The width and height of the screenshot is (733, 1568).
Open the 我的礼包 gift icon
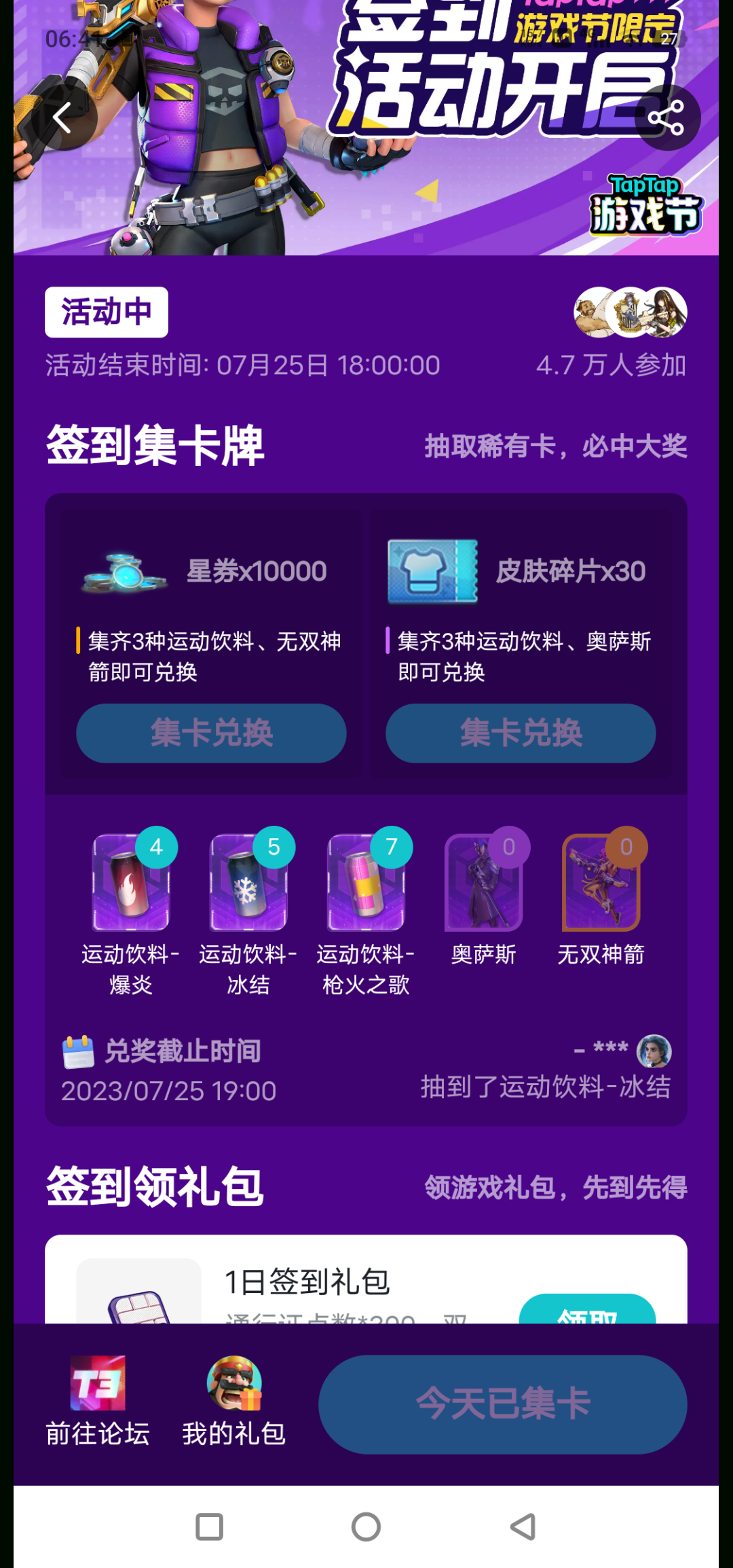[234, 1385]
